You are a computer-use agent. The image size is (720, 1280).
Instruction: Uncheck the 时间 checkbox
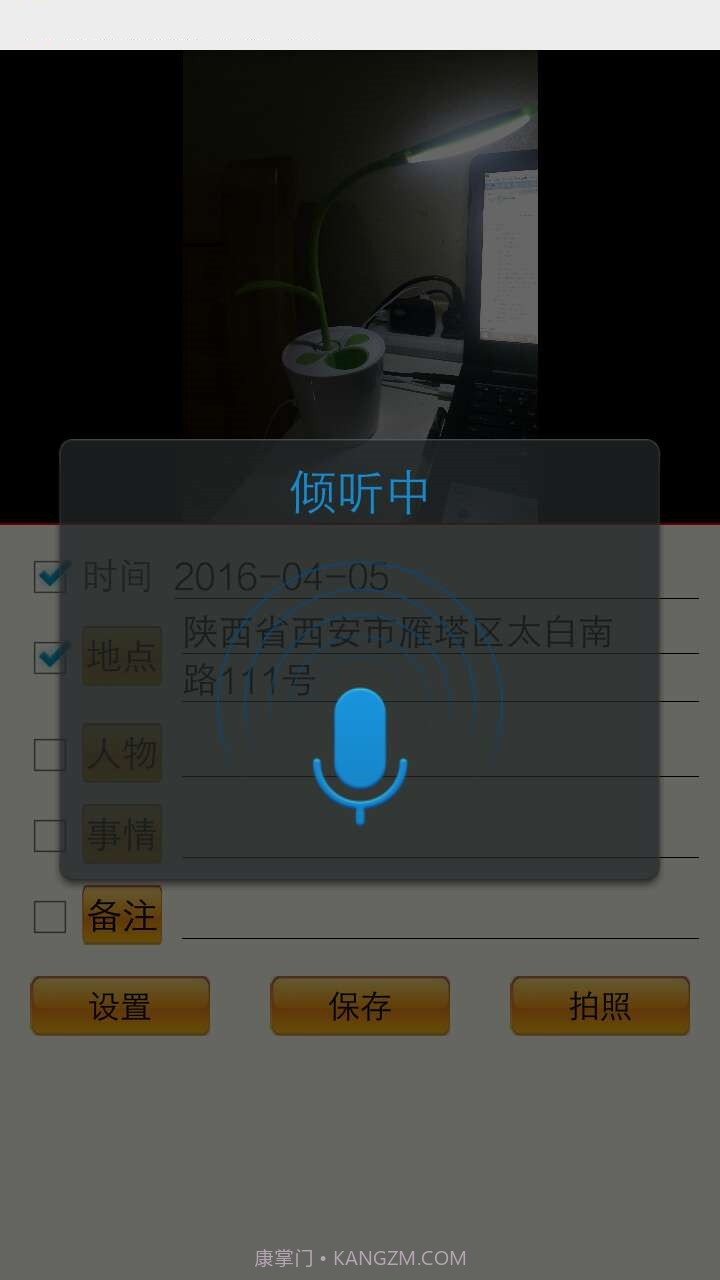50,577
